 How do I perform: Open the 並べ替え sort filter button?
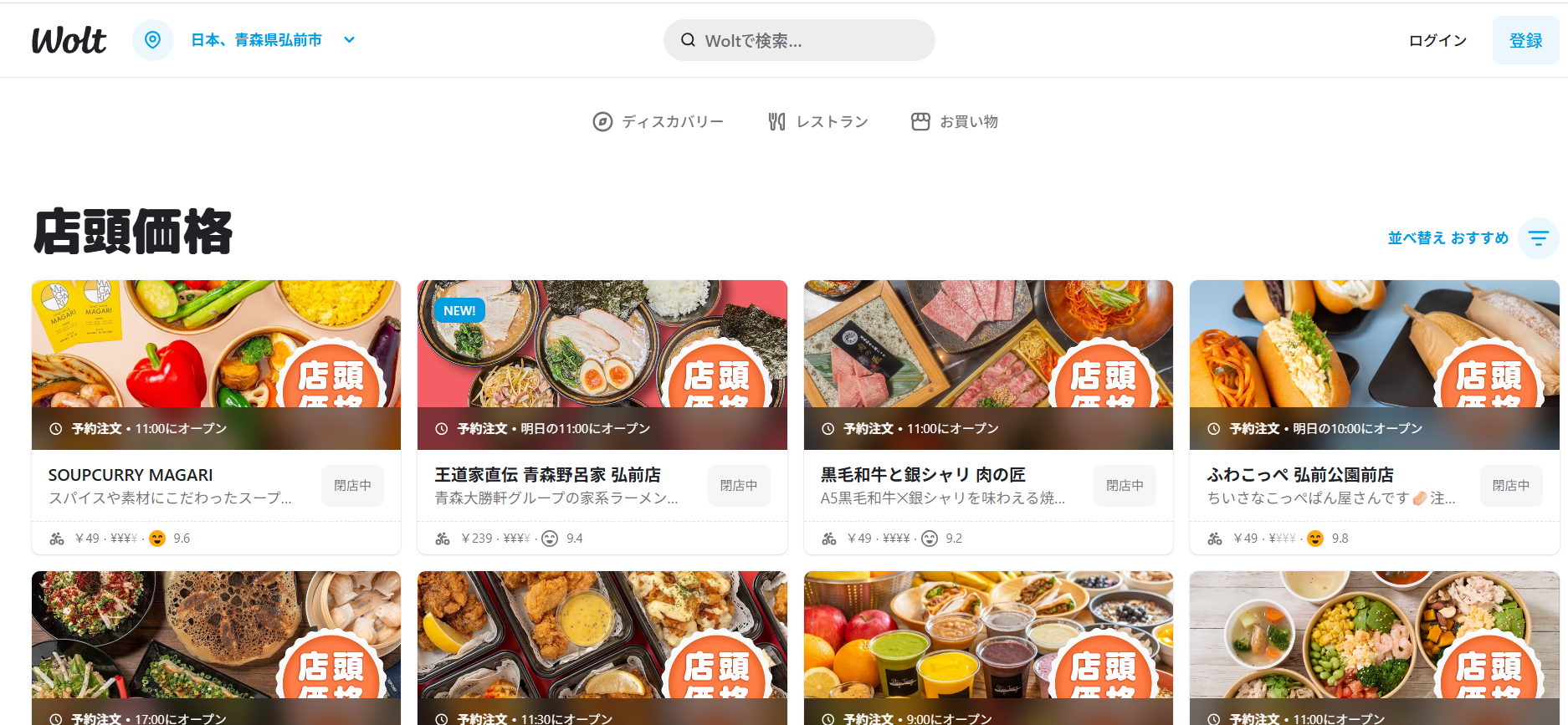1538,238
